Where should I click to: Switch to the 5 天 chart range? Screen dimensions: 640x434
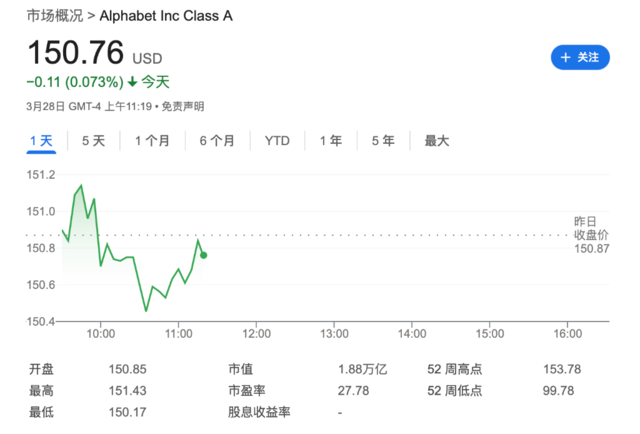[x=93, y=141]
